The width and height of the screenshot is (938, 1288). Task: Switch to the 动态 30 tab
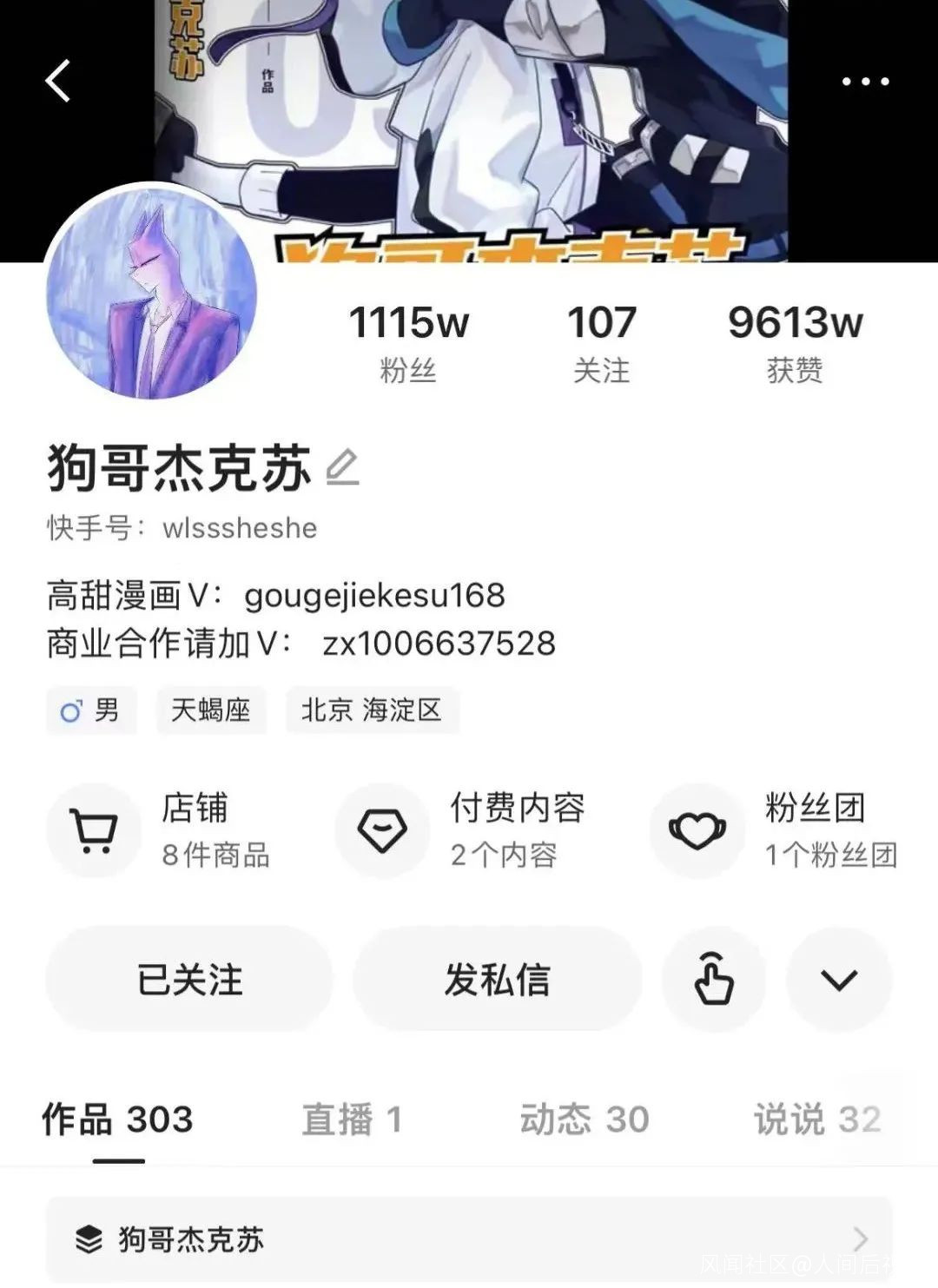[585, 1120]
